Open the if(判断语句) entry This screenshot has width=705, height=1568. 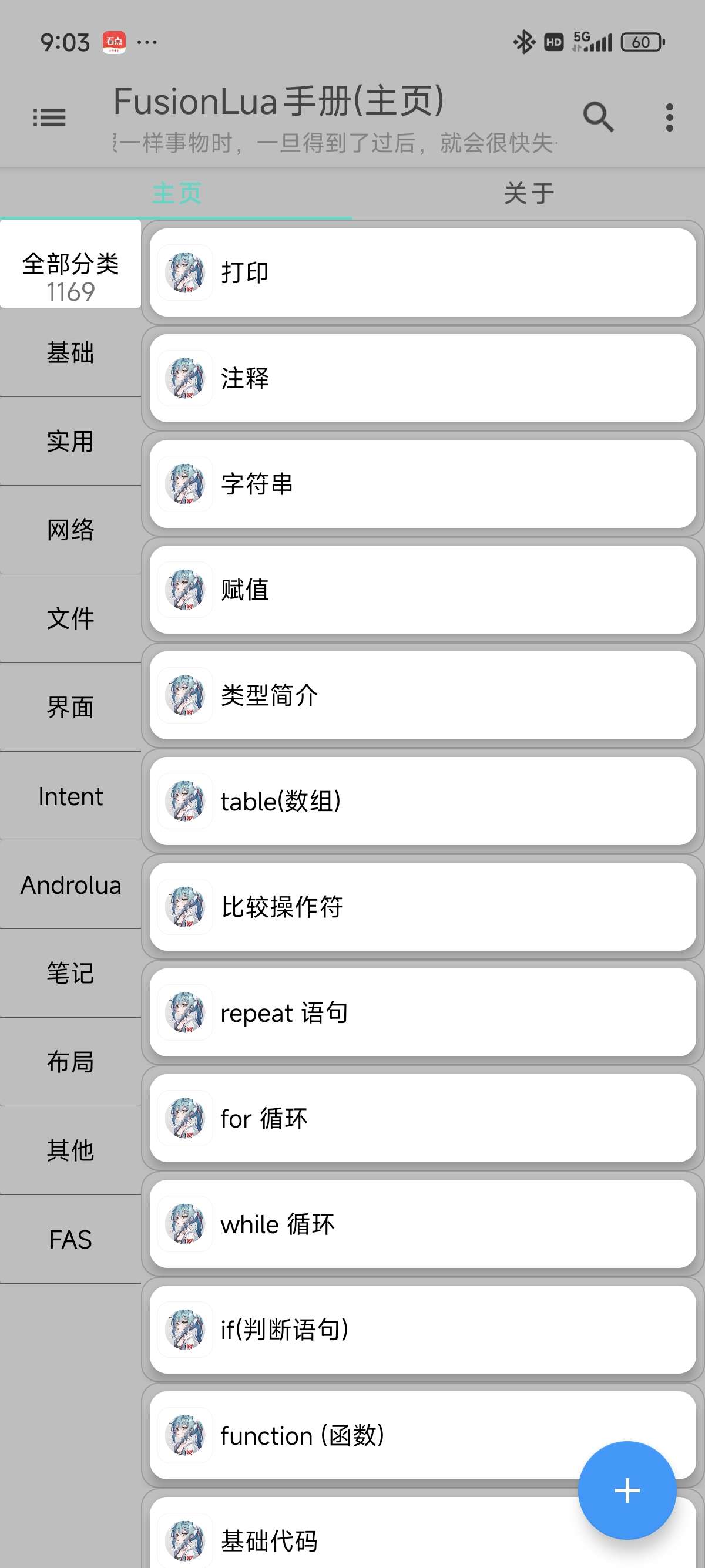pos(422,1330)
